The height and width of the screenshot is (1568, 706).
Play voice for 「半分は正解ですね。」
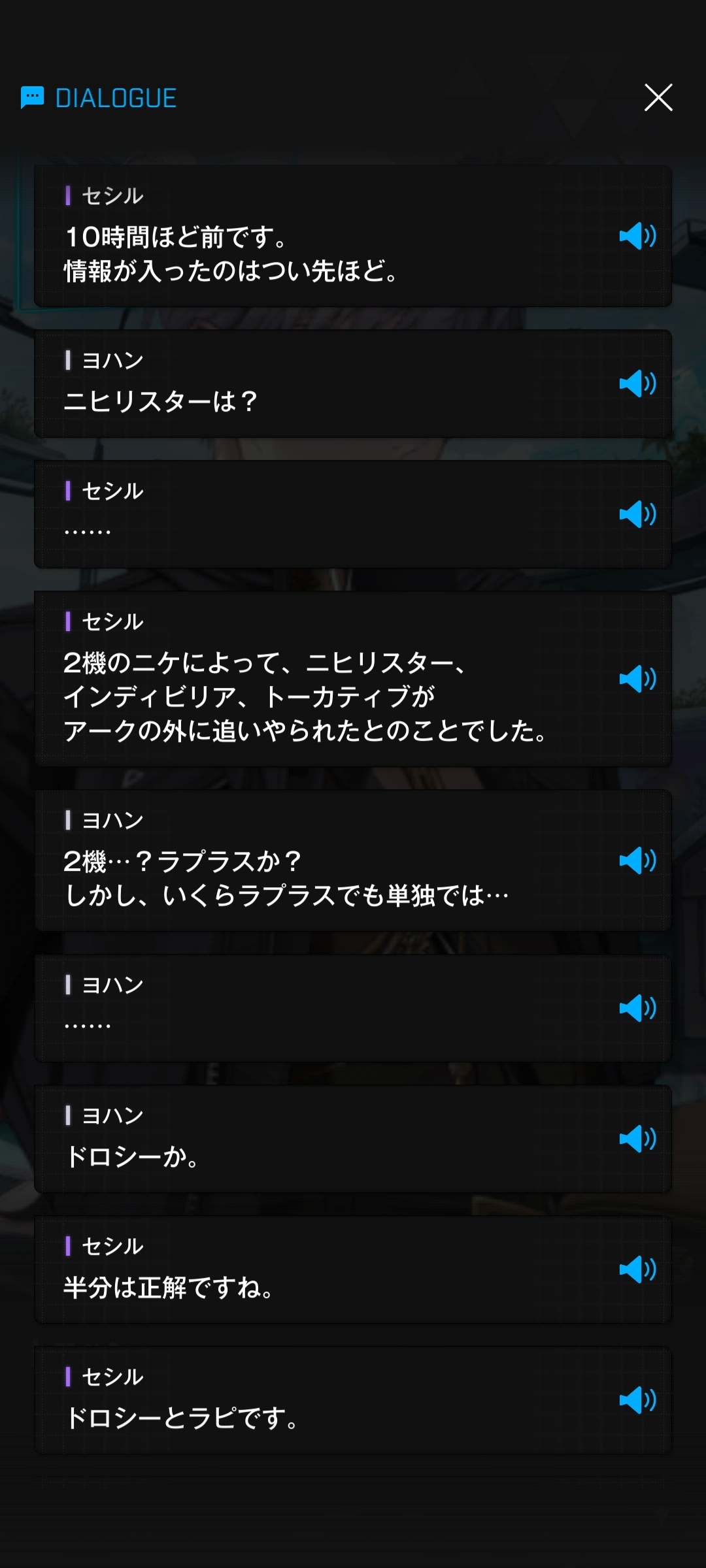pyautogui.click(x=637, y=1269)
